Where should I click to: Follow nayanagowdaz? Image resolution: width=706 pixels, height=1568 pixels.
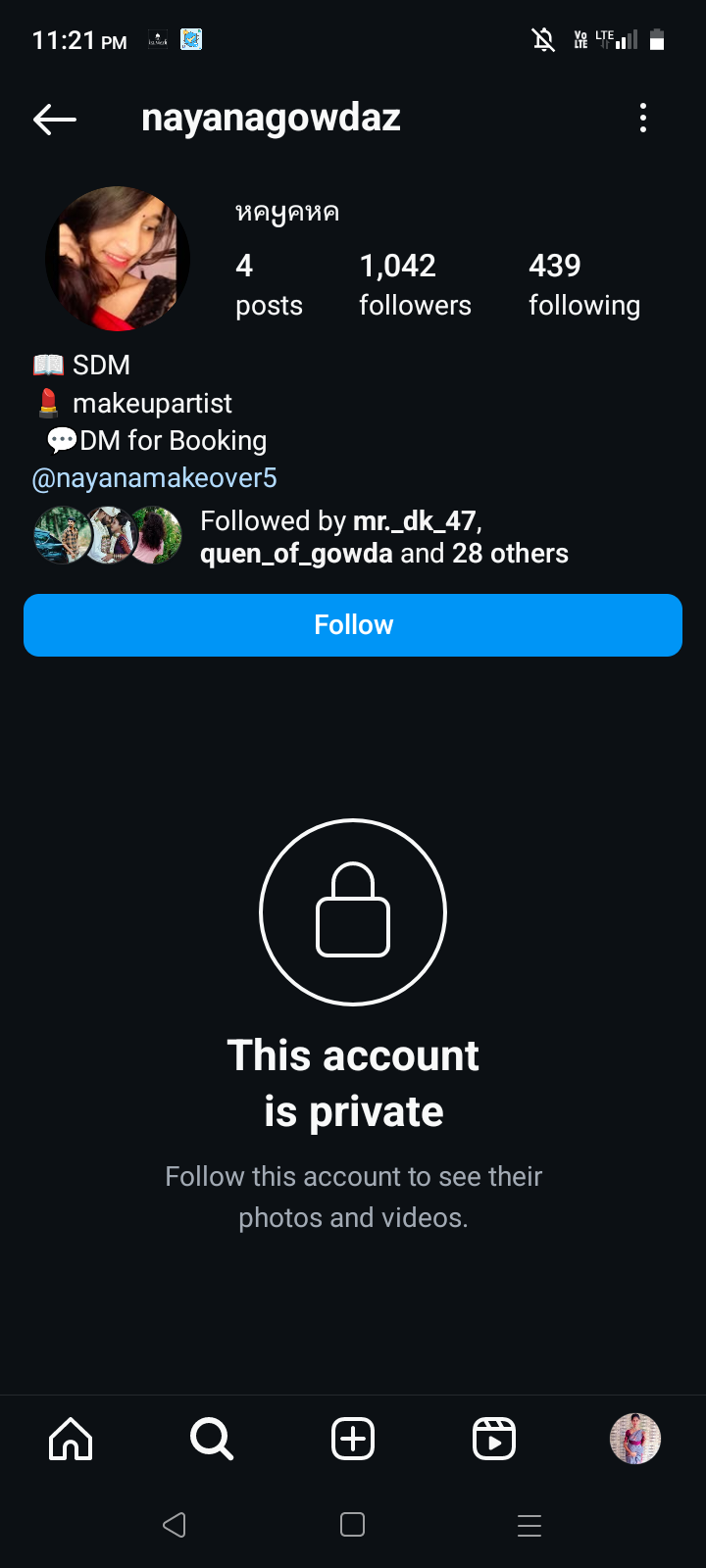pos(353,625)
